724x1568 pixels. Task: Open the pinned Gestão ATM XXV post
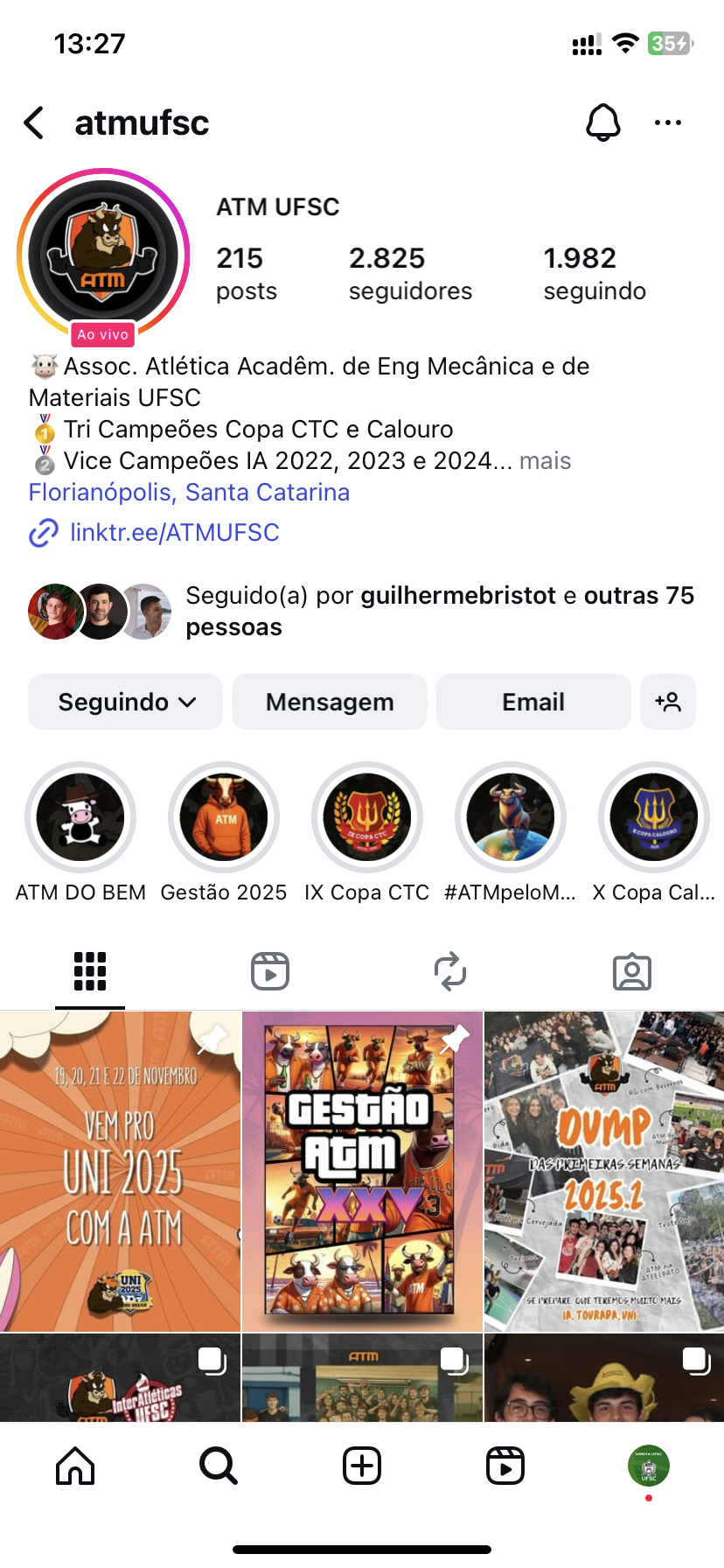pyautogui.click(x=362, y=1171)
